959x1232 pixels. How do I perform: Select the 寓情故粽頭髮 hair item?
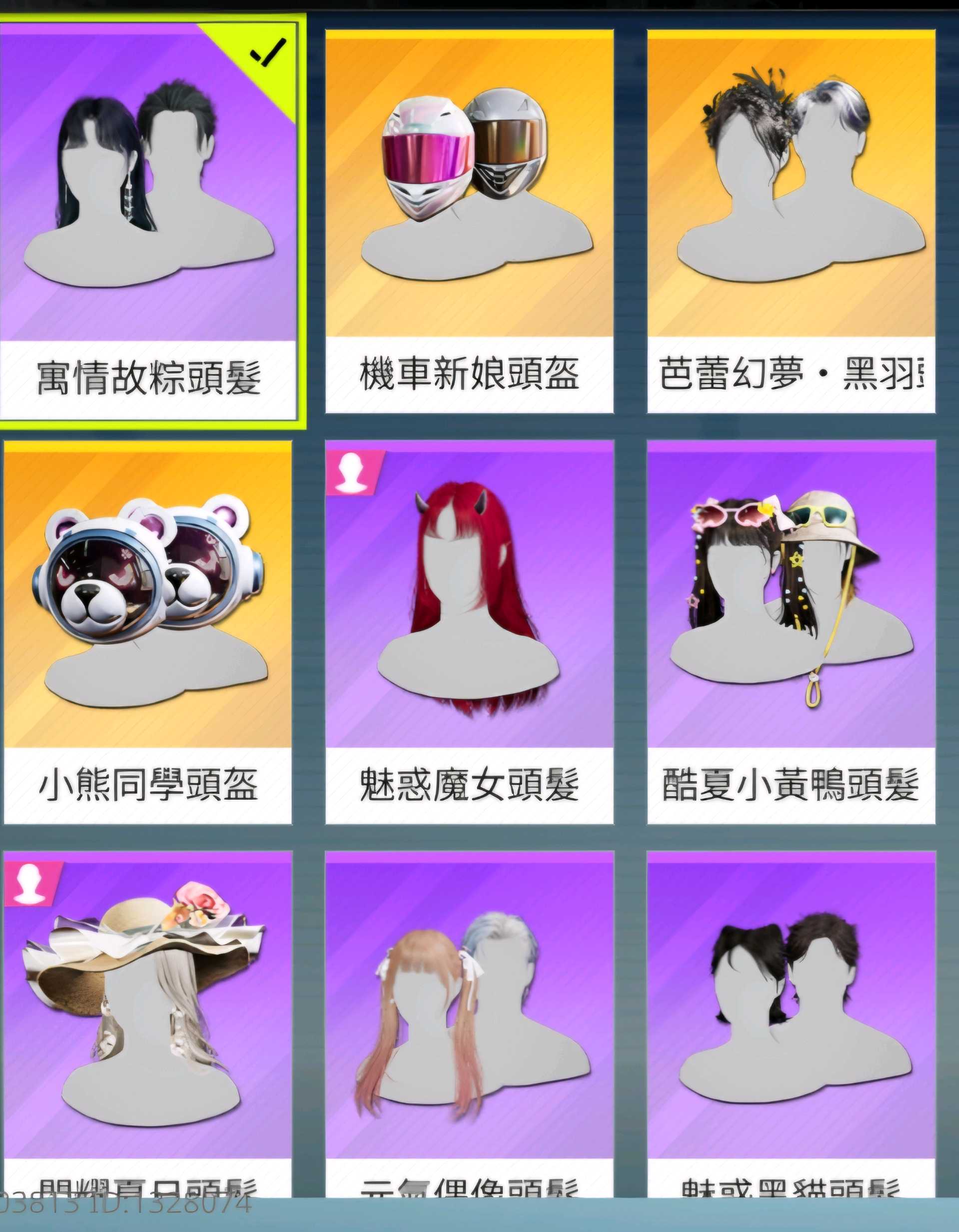point(148,222)
